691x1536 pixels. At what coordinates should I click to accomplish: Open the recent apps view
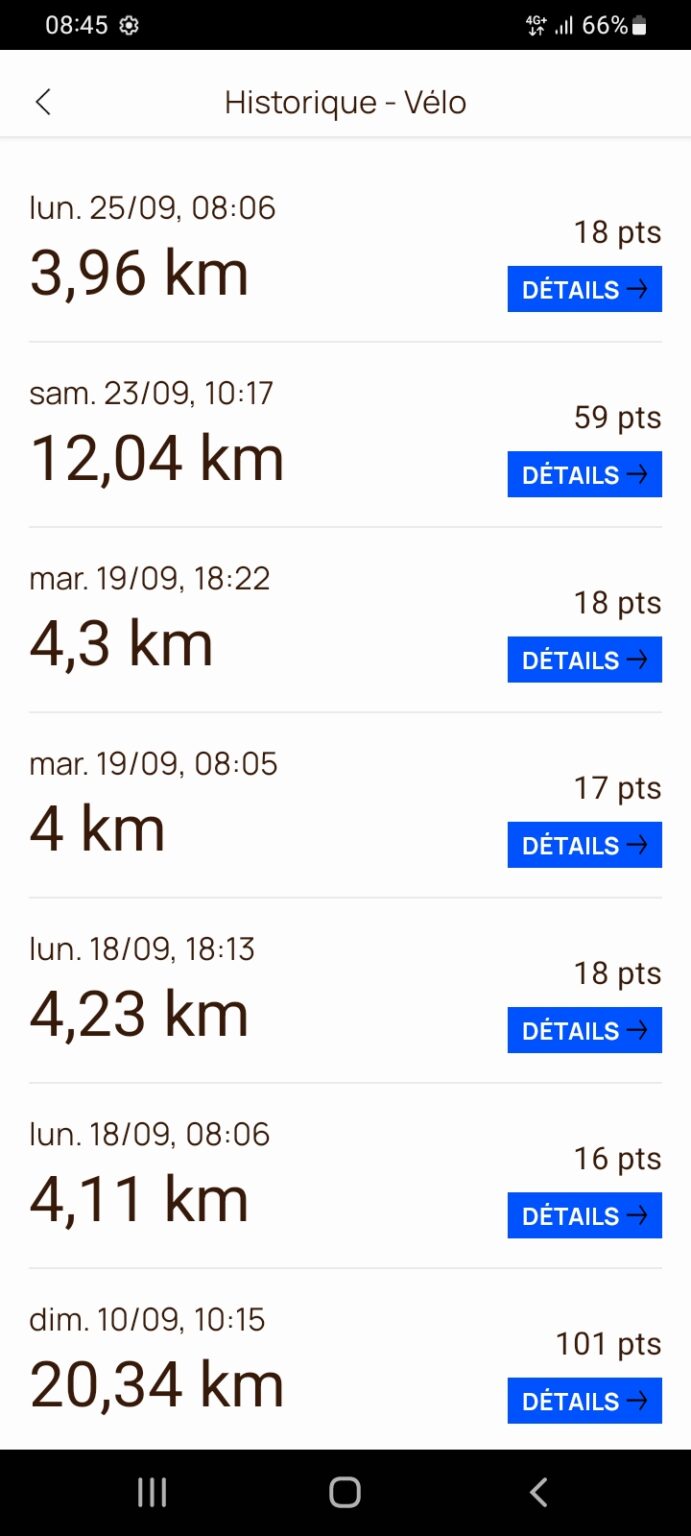152,1492
